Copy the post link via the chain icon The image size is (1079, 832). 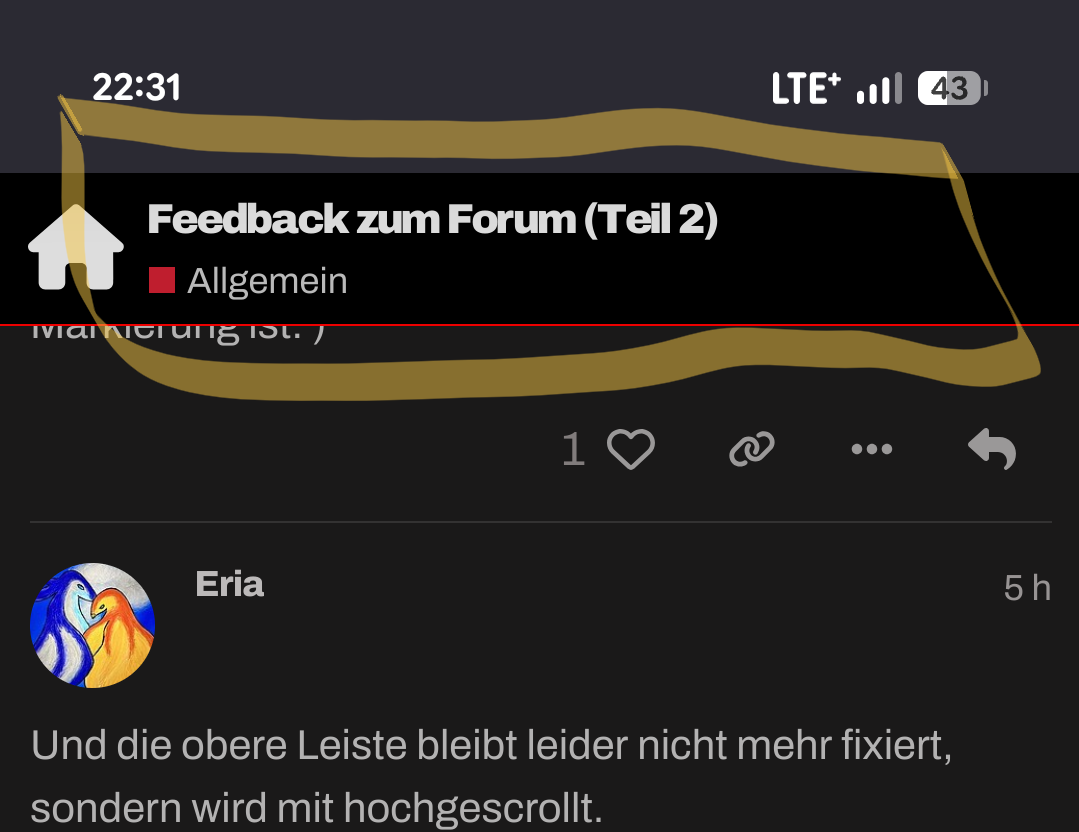click(752, 450)
